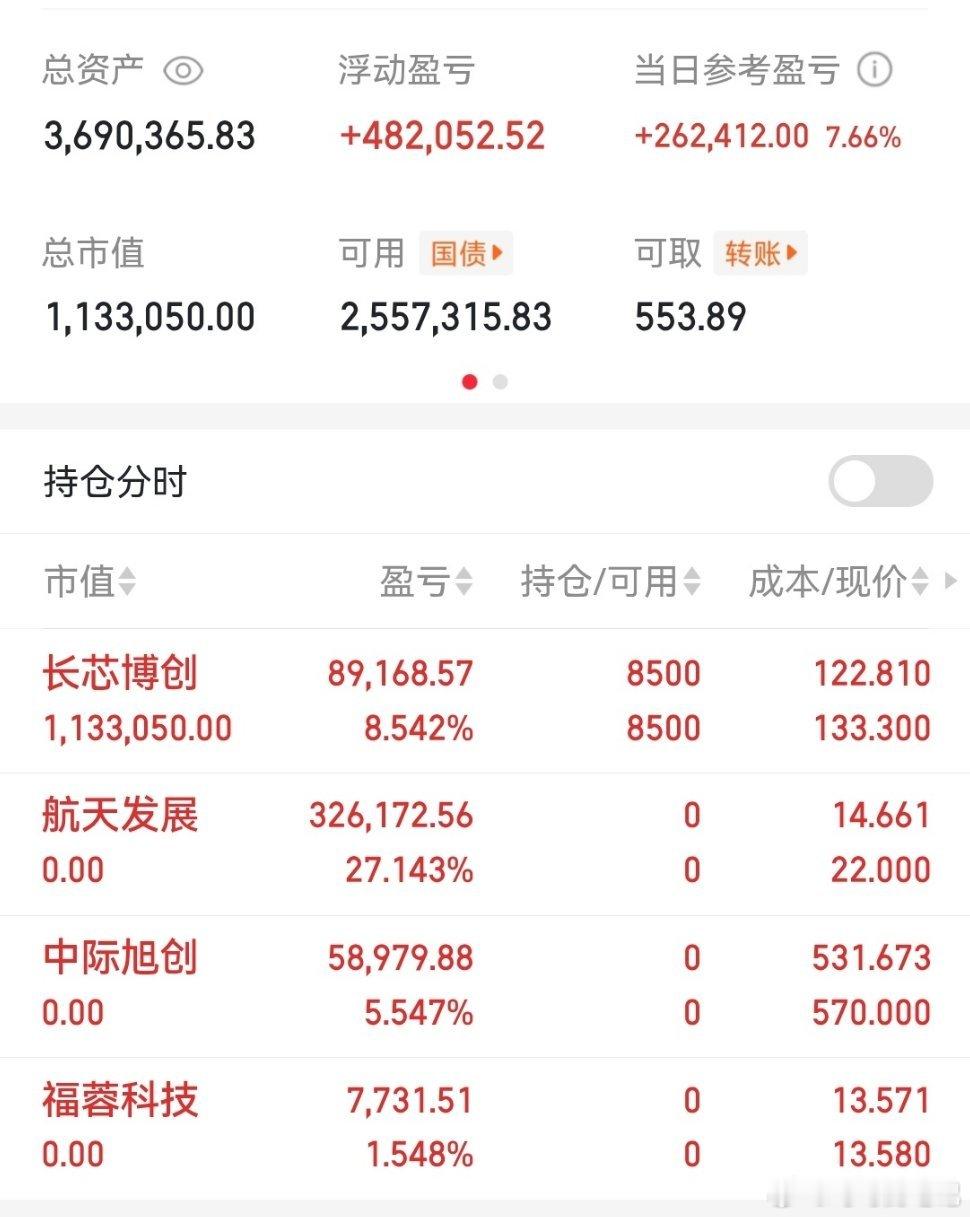Click the sort arrows beside 持仓/可用

pos(692,583)
